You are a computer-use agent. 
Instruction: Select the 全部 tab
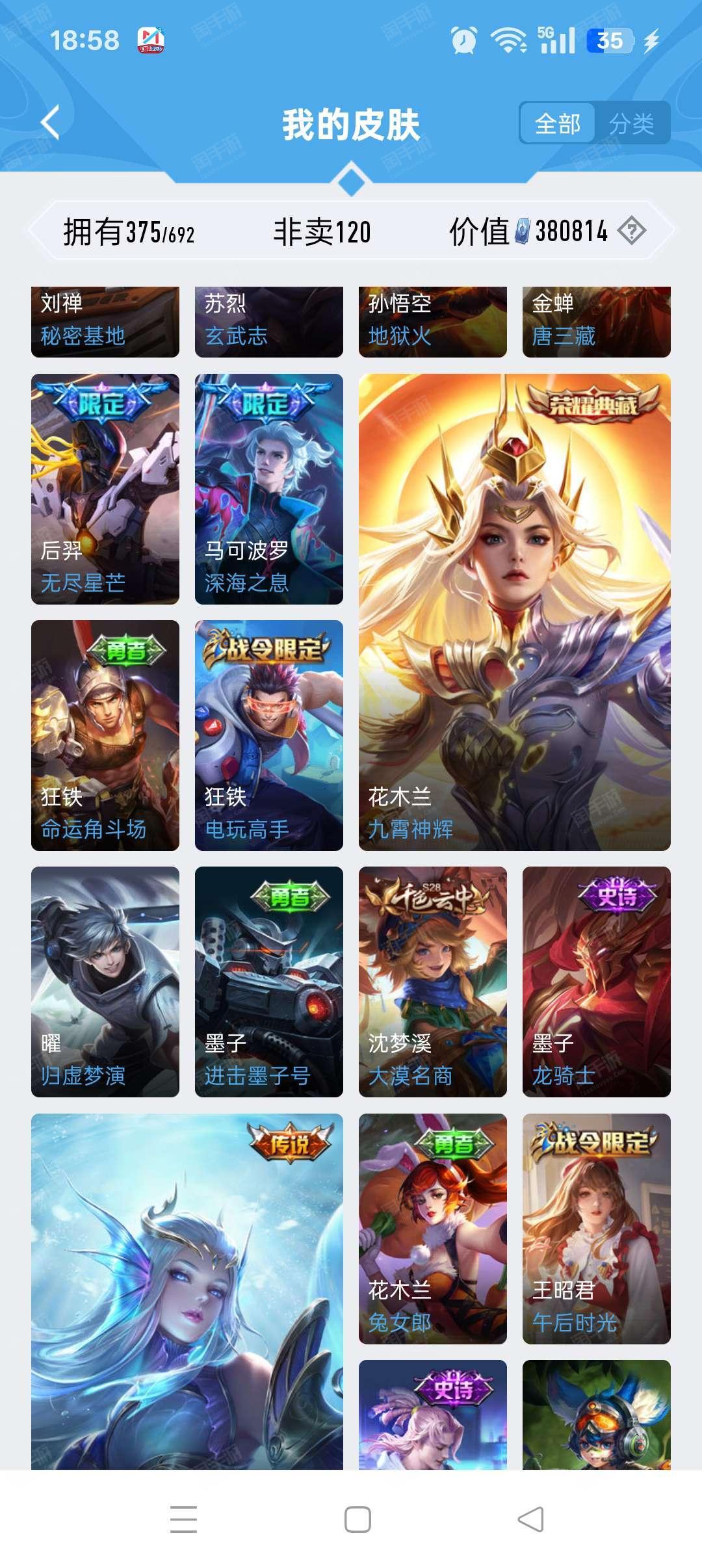click(x=558, y=123)
